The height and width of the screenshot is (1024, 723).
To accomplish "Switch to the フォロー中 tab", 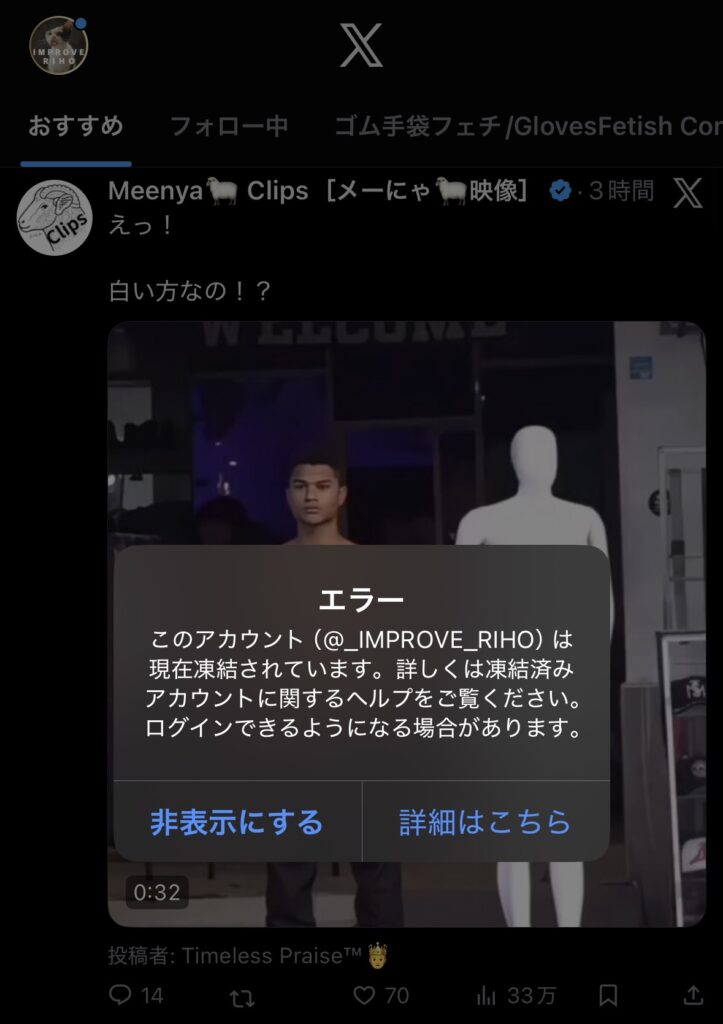I will point(228,126).
